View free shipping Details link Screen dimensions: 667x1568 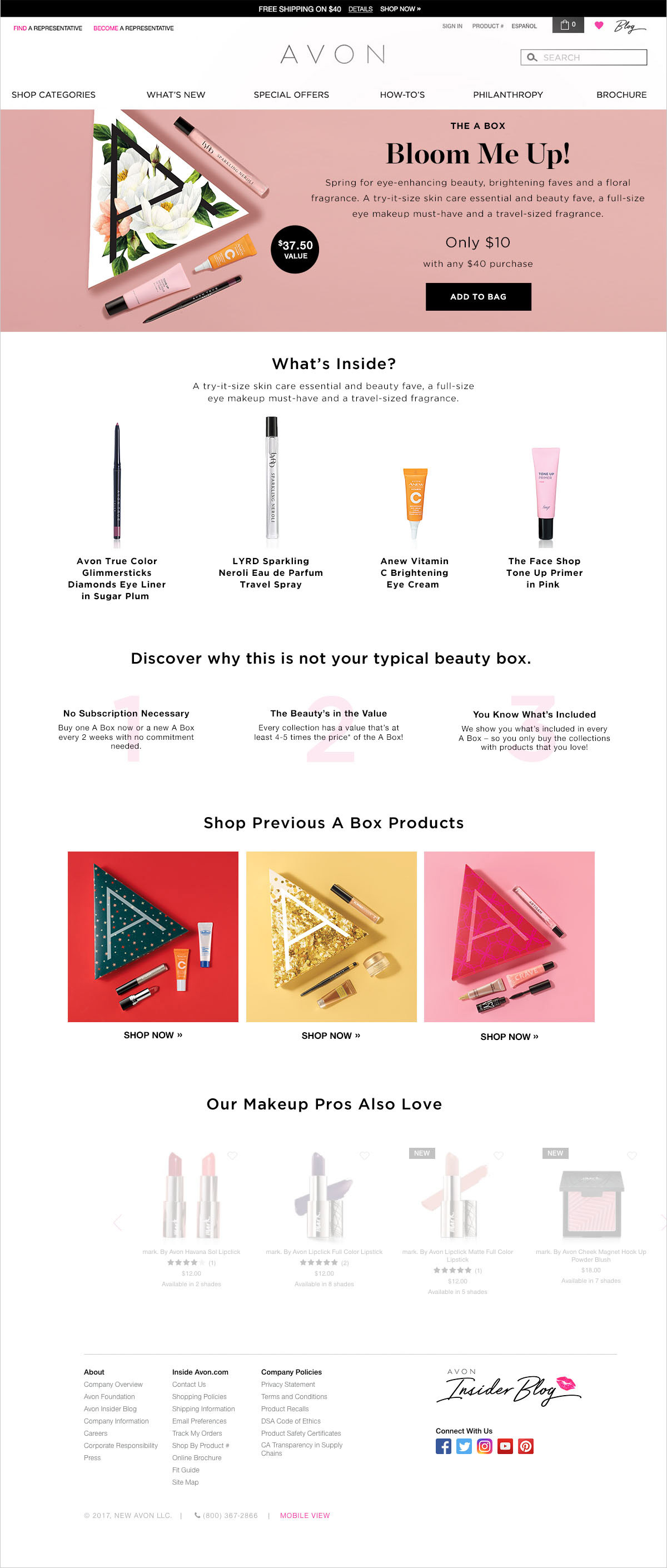click(x=360, y=9)
